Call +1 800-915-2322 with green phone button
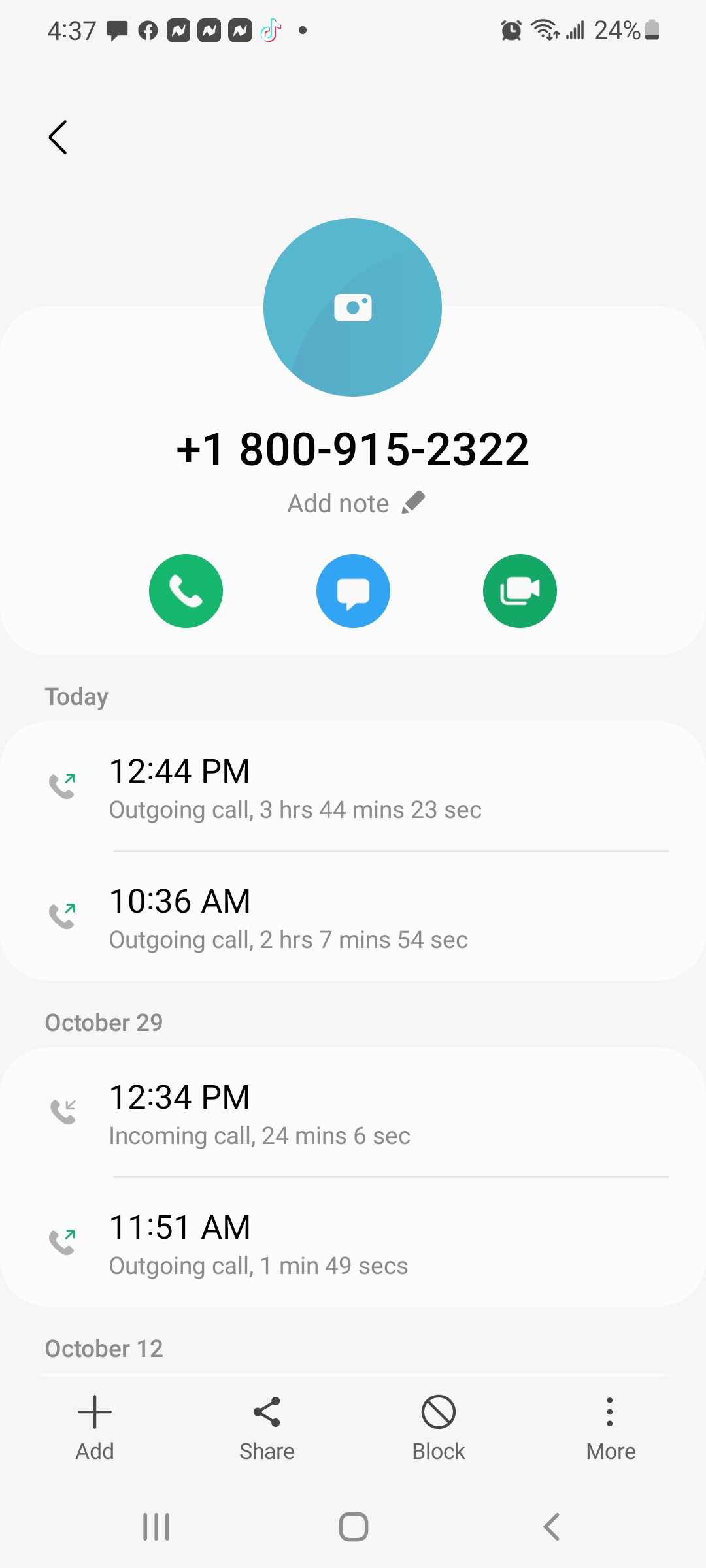 [x=186, y=591]
